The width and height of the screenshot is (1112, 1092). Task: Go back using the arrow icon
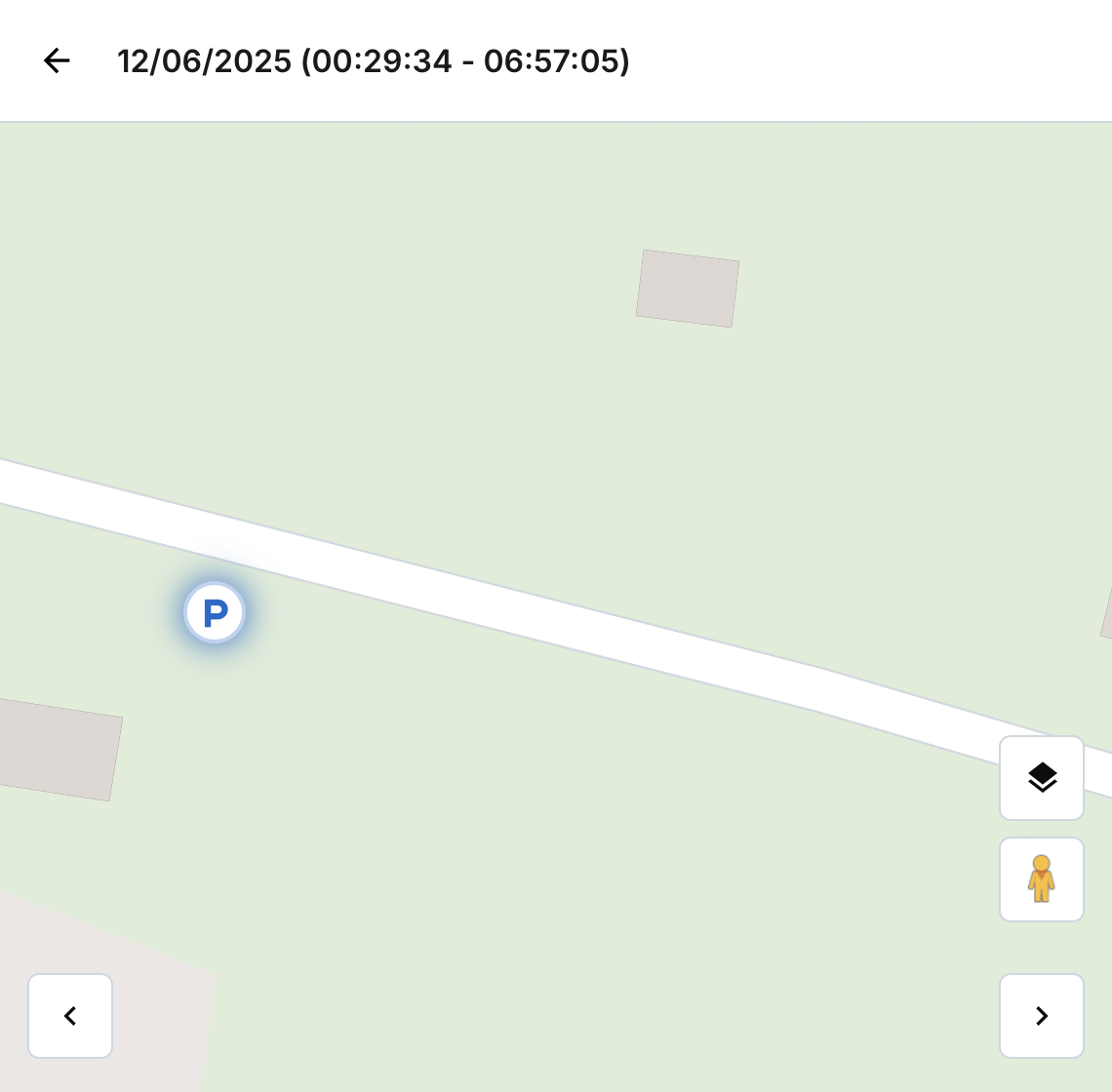(x=57, y=61)
